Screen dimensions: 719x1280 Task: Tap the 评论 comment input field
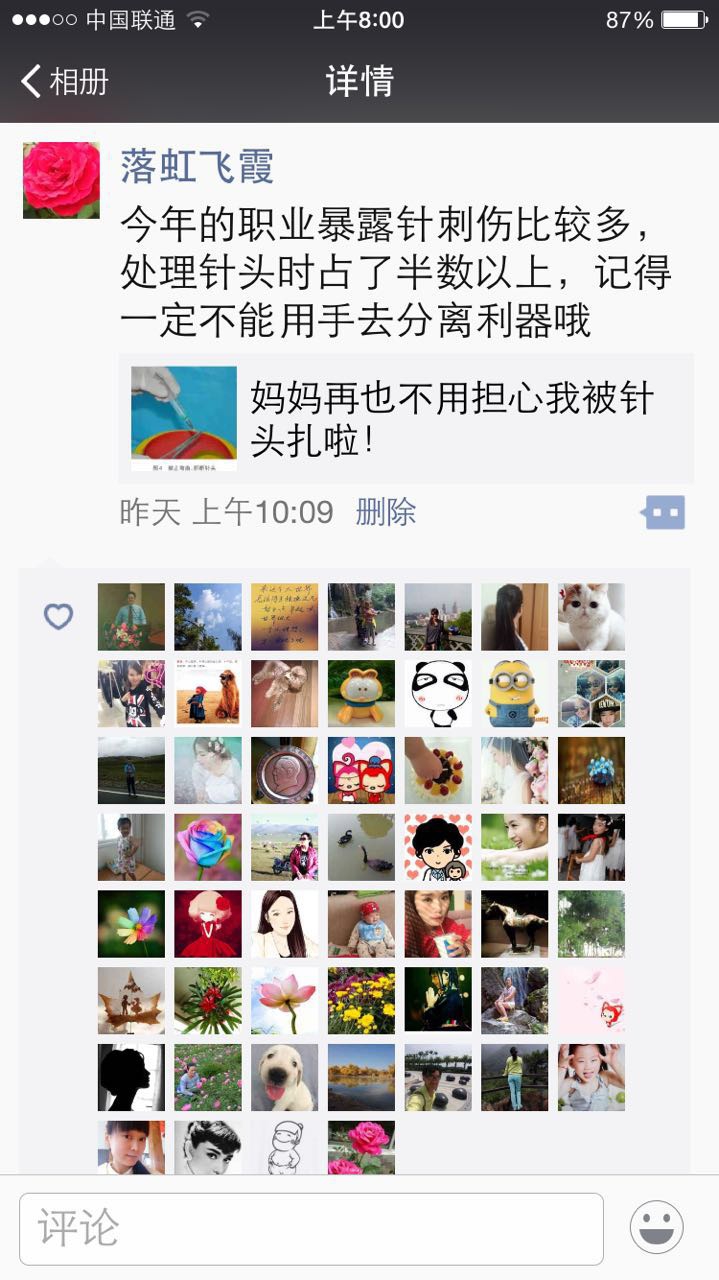(311, 1228)
